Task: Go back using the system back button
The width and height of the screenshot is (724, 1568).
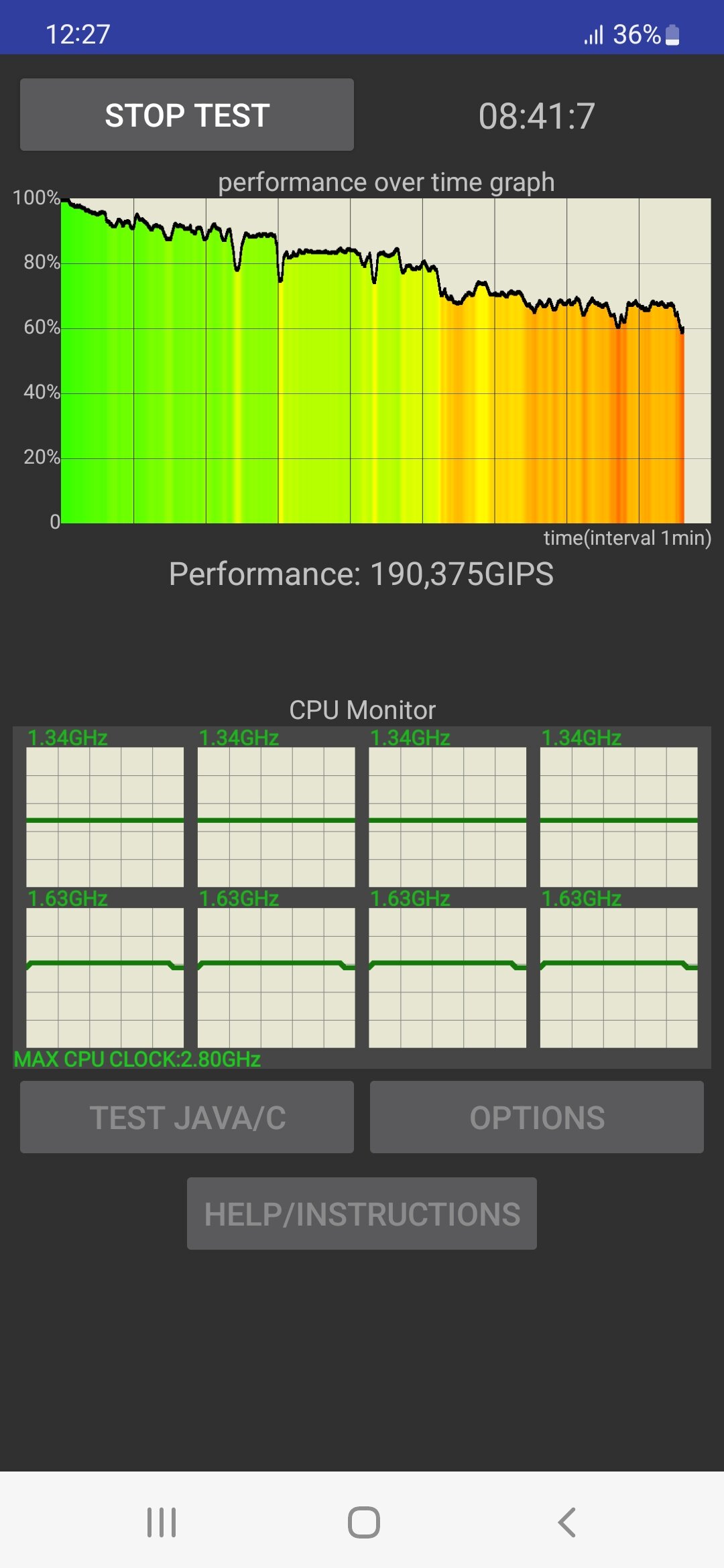Action: click(x=567, y=1522)
